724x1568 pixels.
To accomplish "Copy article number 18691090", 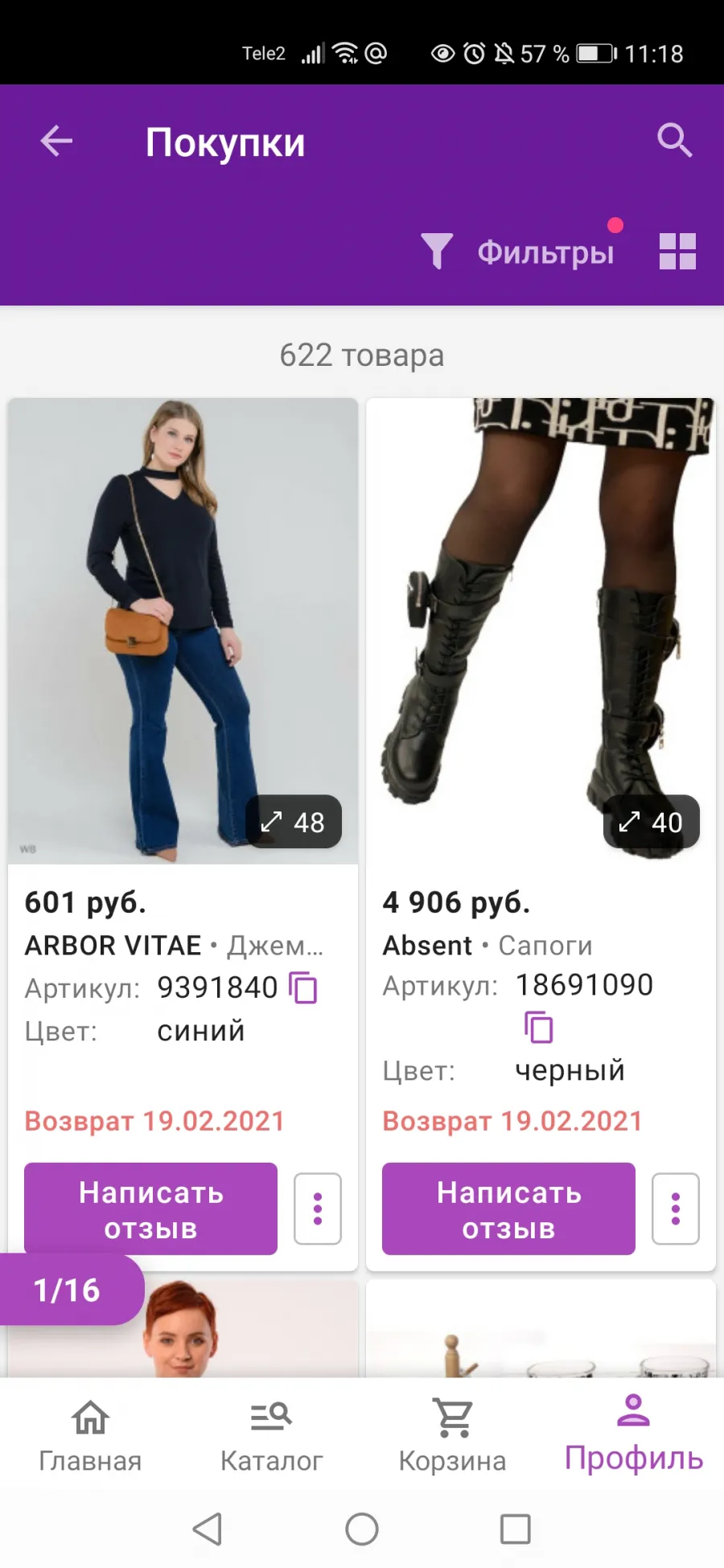I will [x=538, y=1027].
